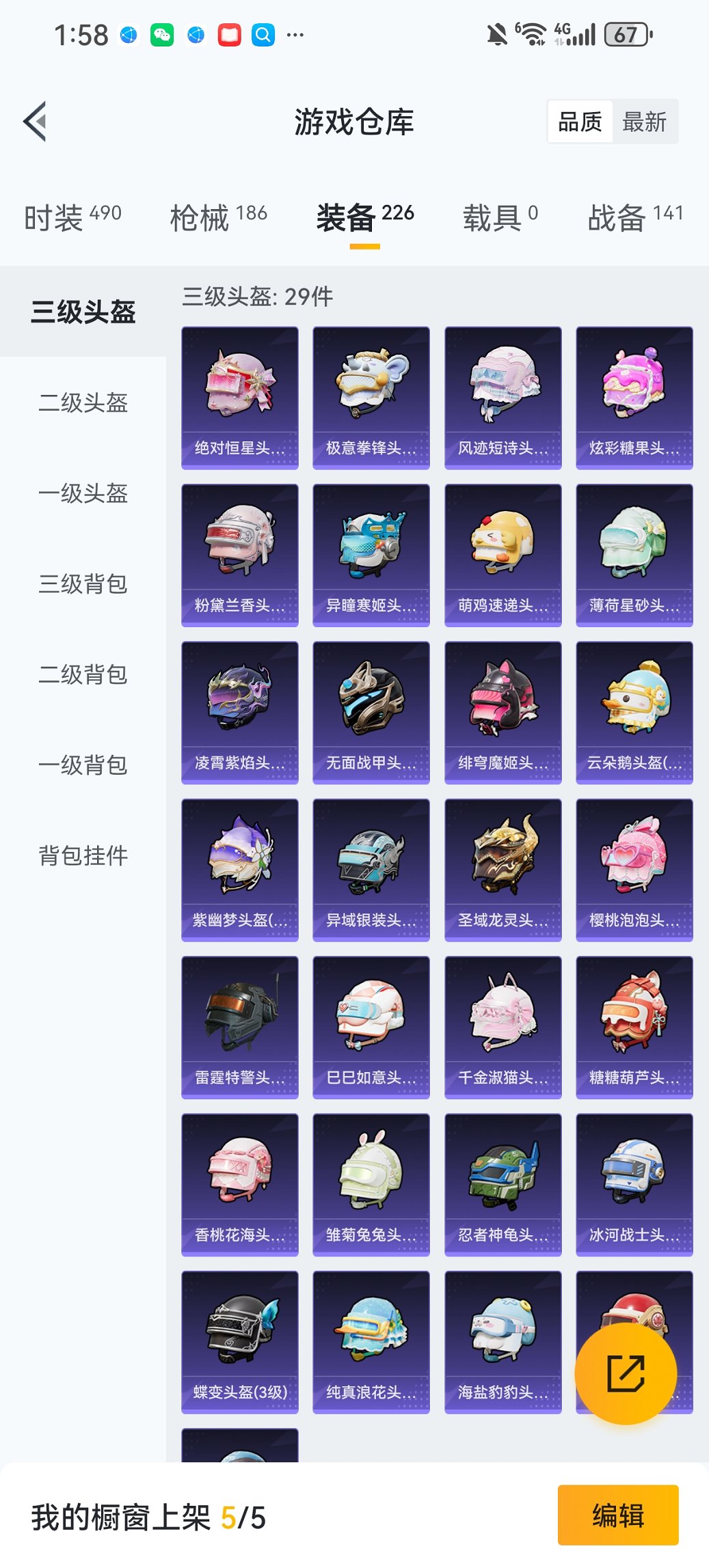Viewport: 709px width, 1568px height.
Task: Choose 三级背包 from the left menu
Action: (82, 584)
